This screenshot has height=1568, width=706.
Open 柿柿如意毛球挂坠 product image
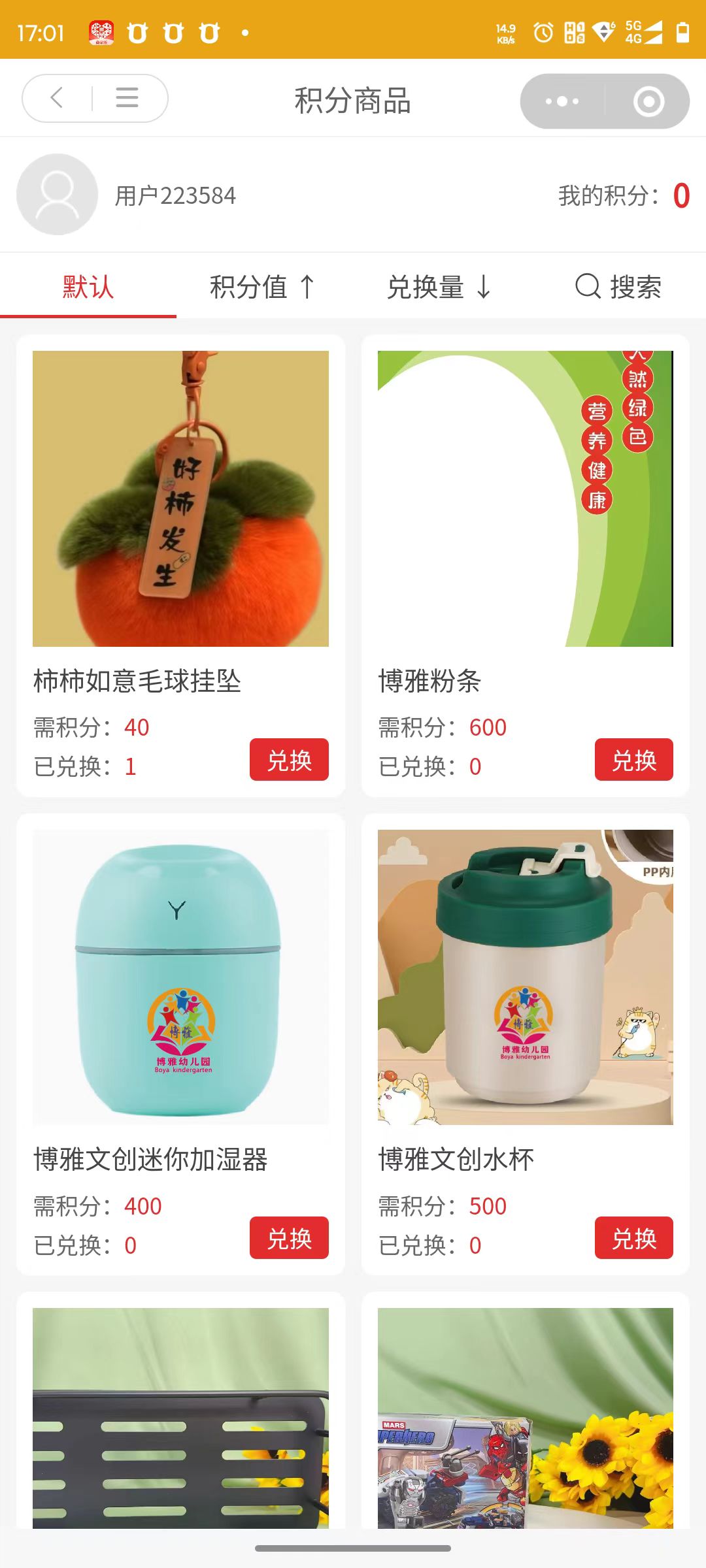pos(180,498)
